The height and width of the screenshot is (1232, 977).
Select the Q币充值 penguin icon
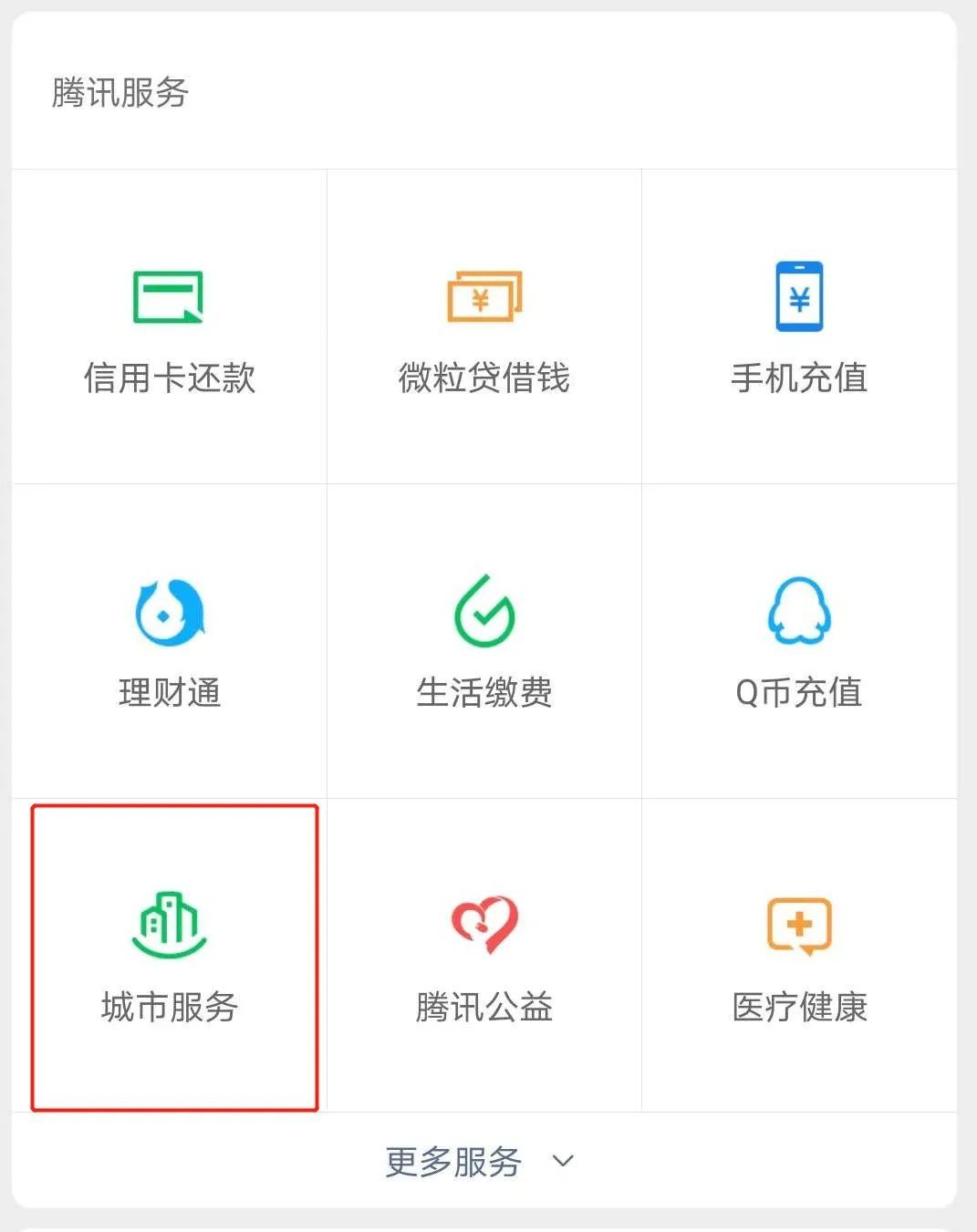click(x=800, y=611)
